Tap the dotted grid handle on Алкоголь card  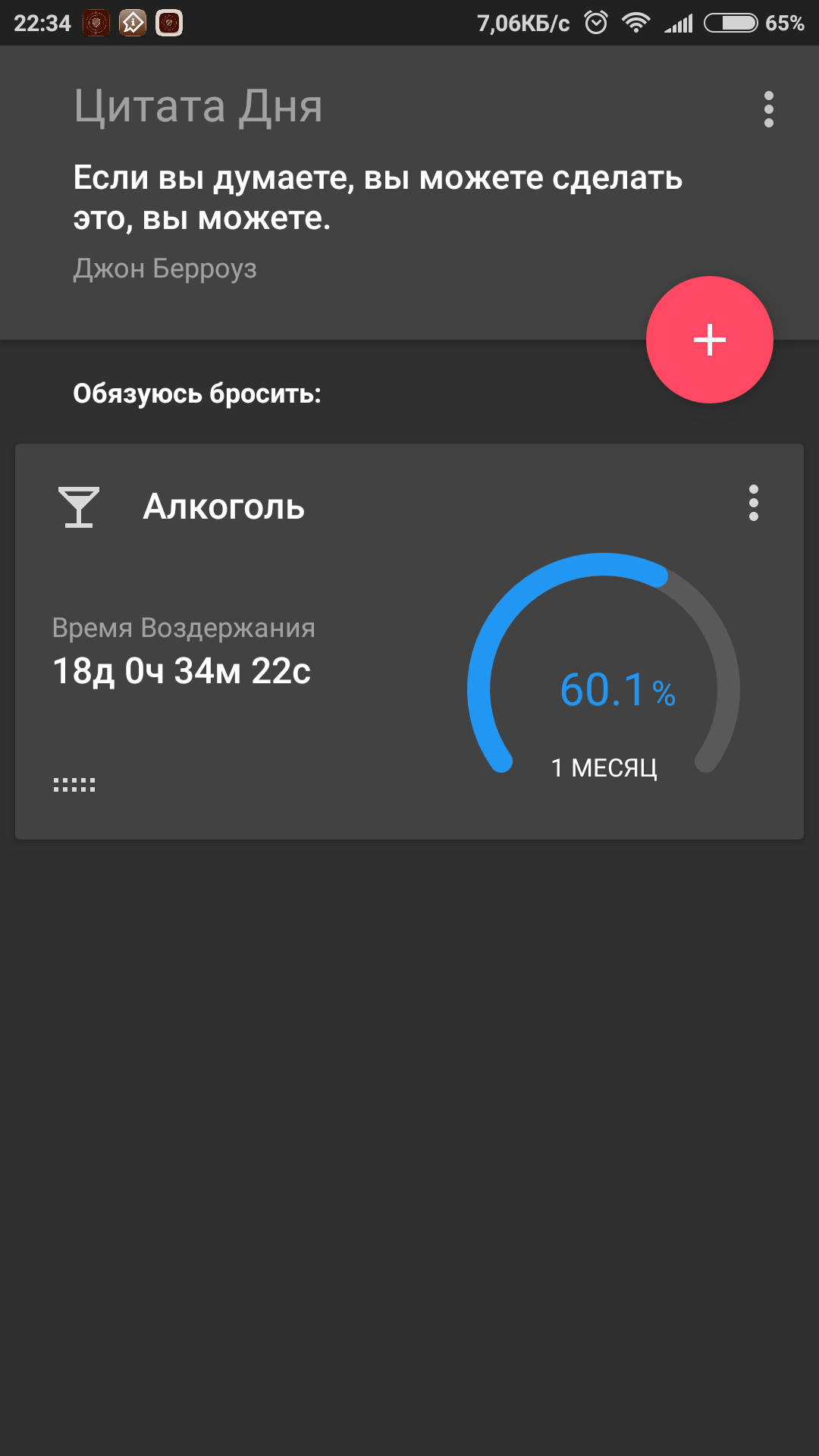pos(74,785)
